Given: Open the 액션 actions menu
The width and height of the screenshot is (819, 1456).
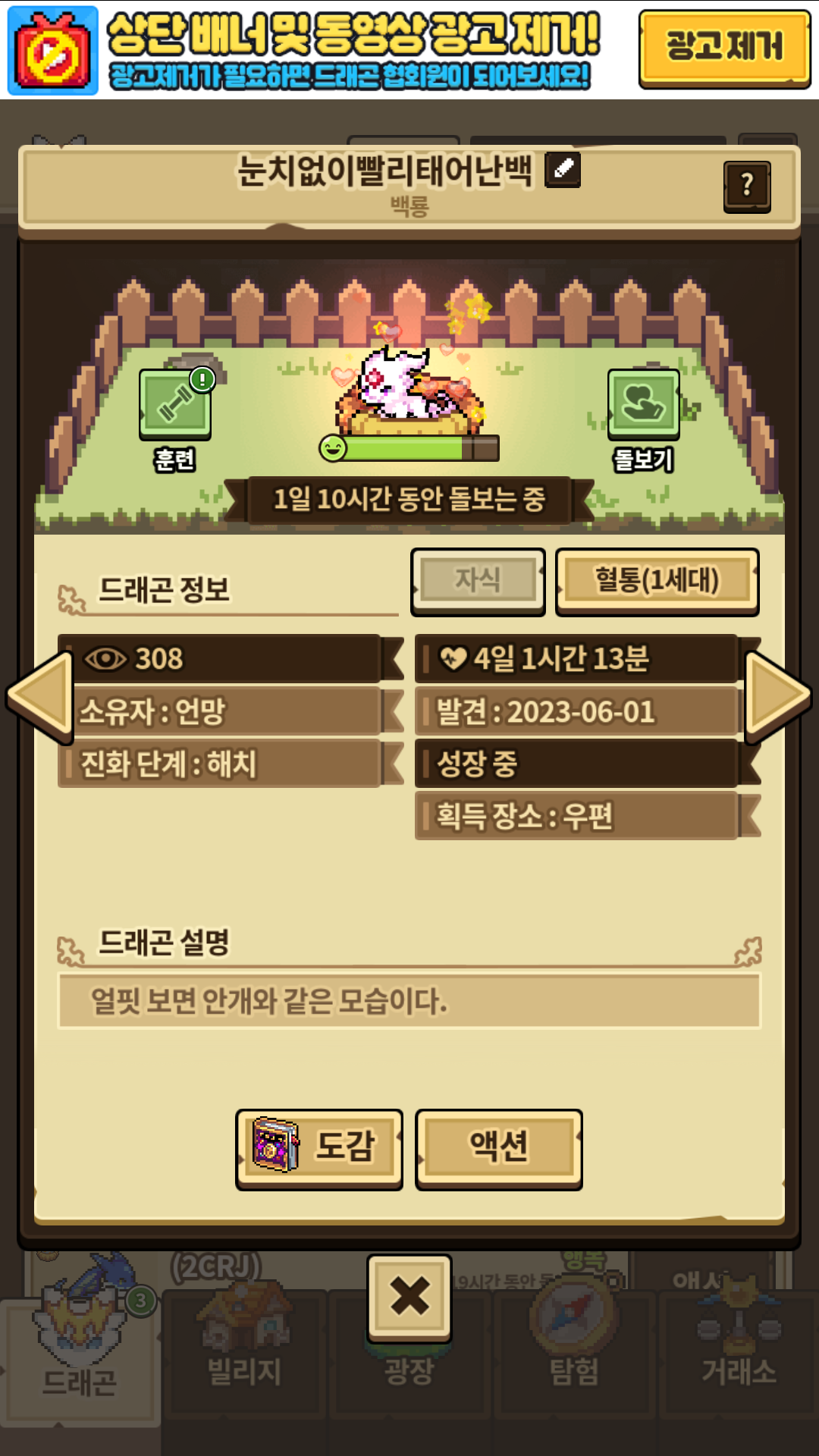Looking at the screenshot, I should pos(499,1149).
